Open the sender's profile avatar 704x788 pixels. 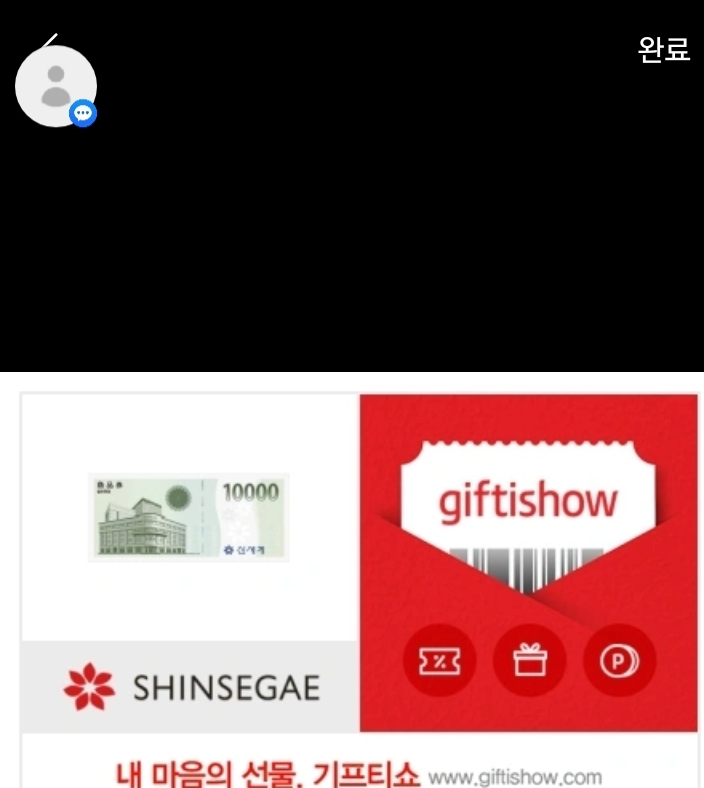coord(56,86)
